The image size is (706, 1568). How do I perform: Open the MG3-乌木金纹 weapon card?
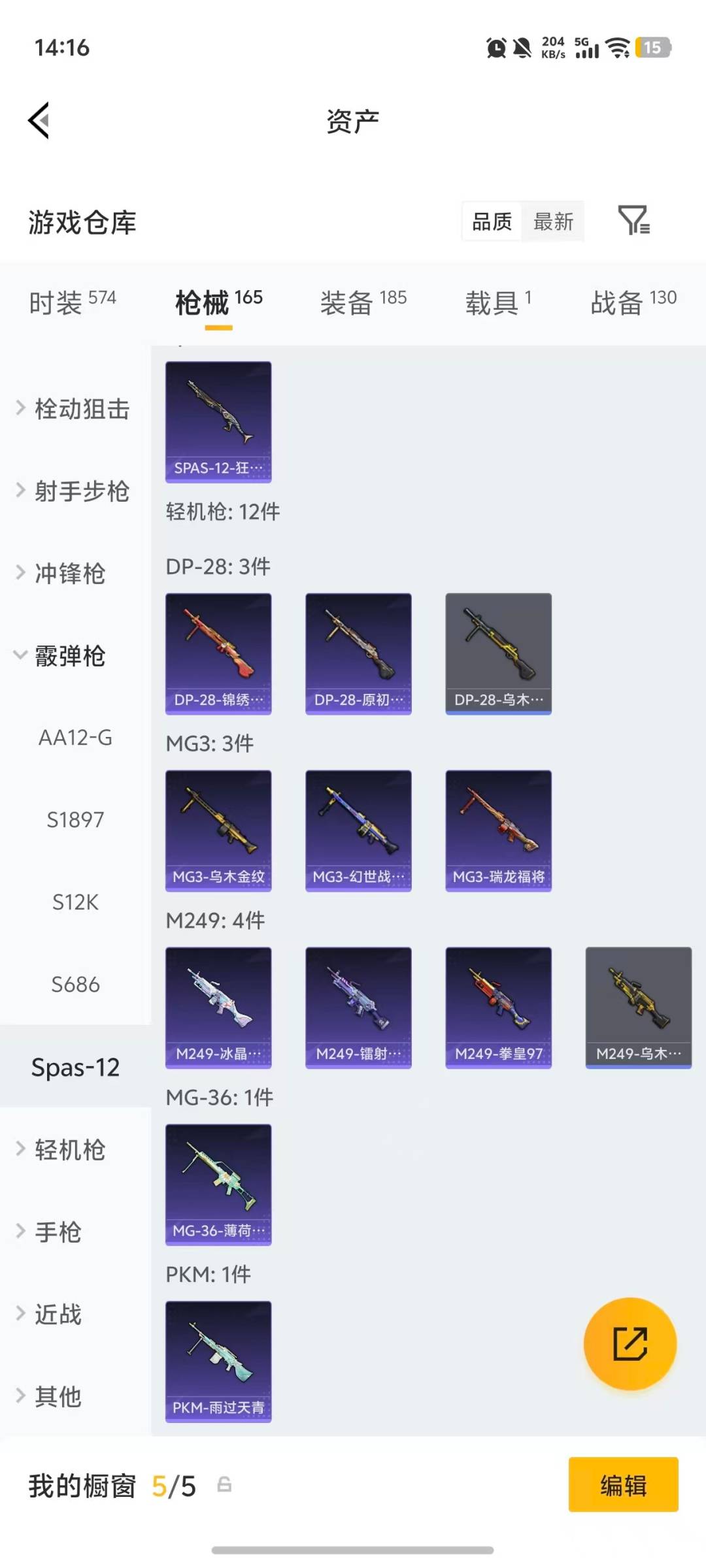click(x=218, y=828)
